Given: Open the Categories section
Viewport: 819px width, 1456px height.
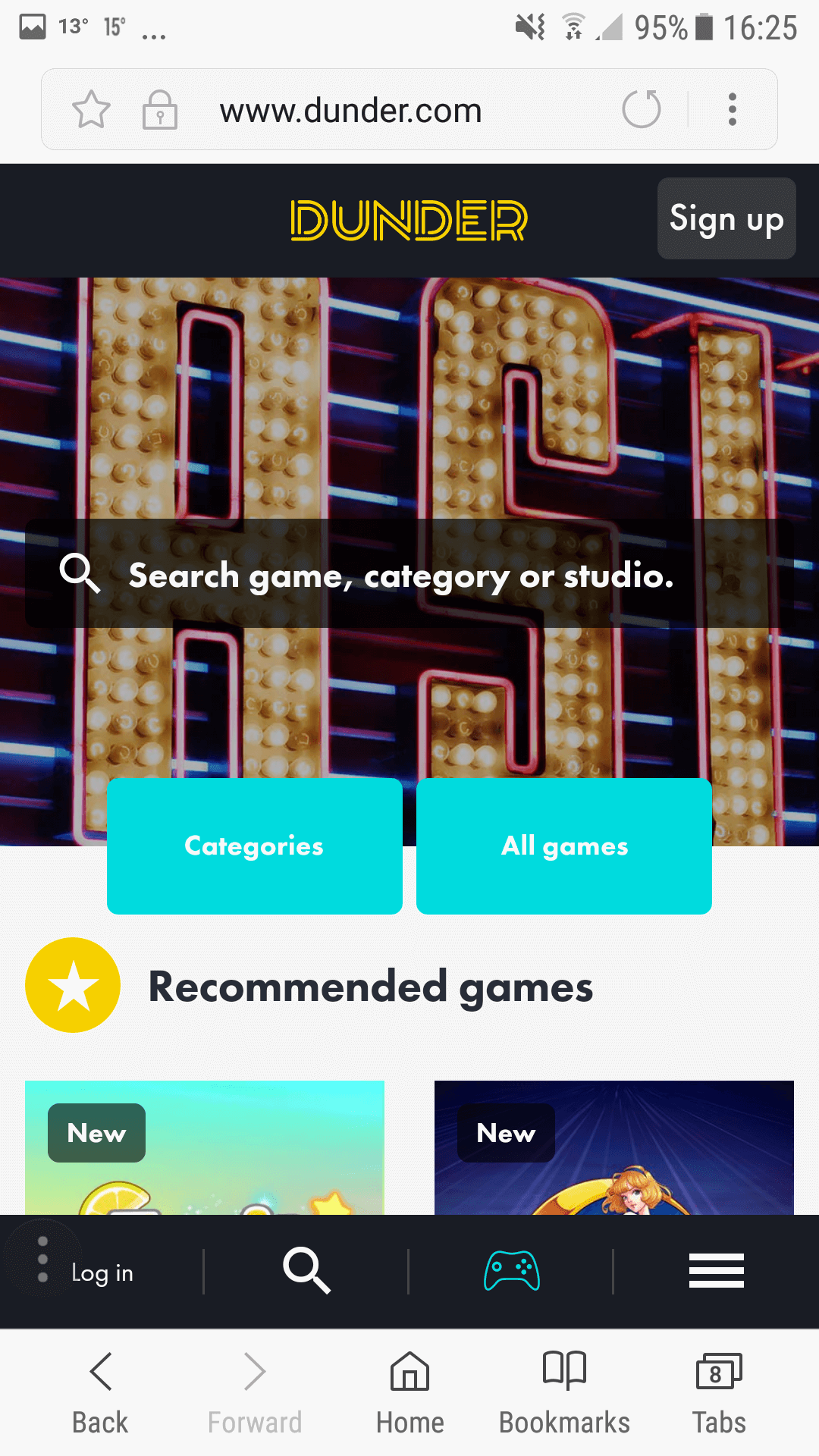Looking at the screenshot, I should click(254, 846).
